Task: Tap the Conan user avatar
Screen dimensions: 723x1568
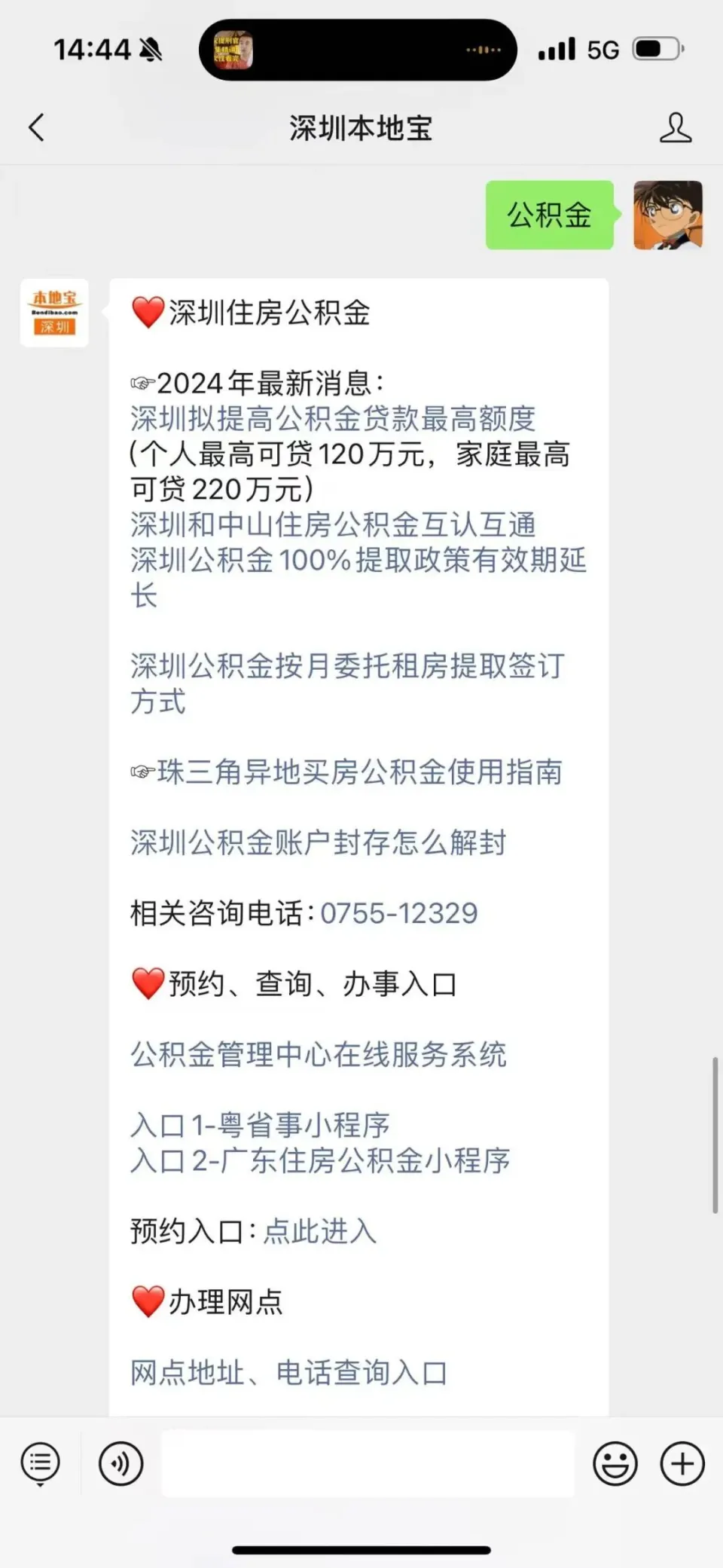Action: click(667, 216)
